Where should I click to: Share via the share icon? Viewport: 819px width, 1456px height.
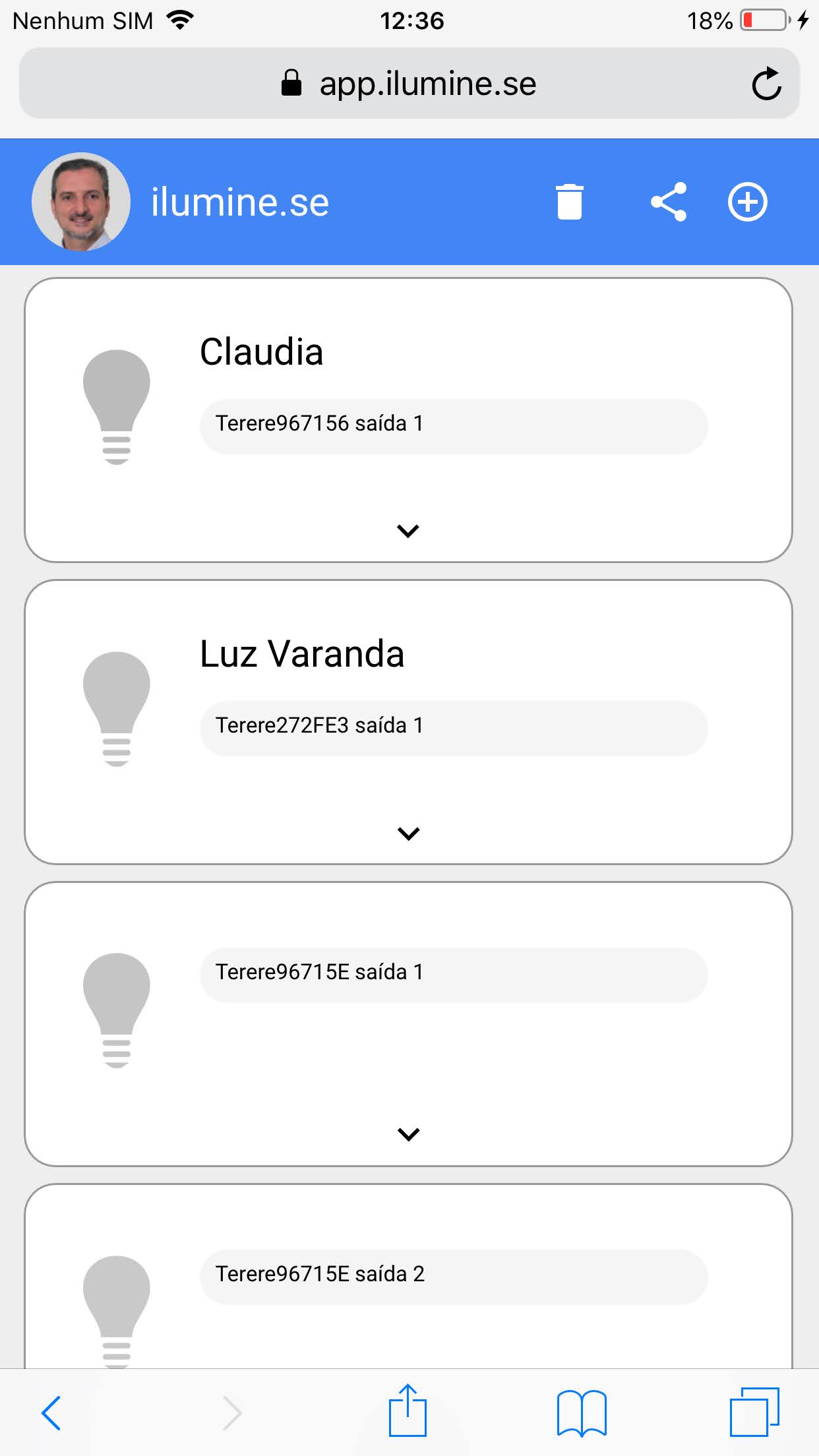[669, 202]
